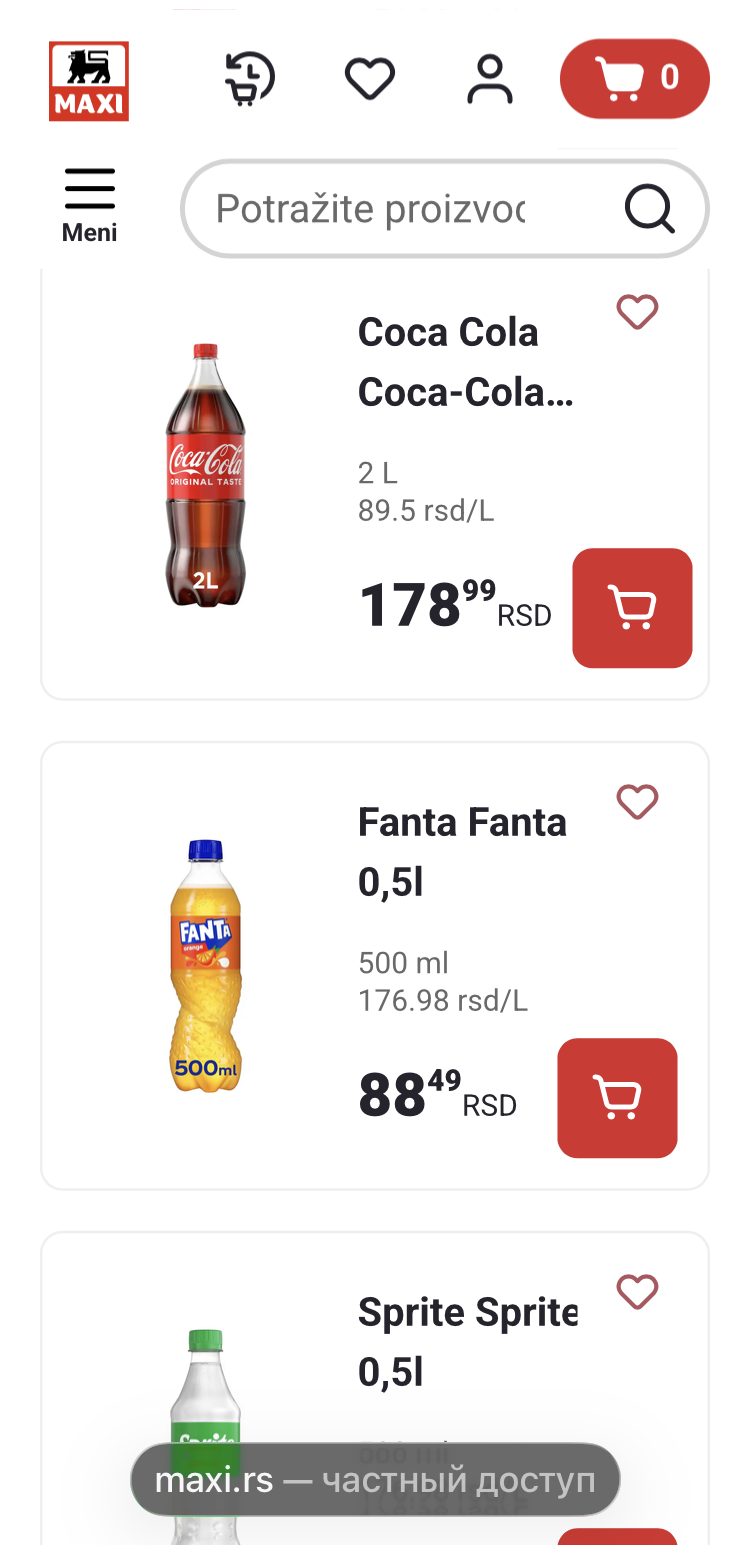Image resolution: width=730 pixels, height=1545 pixels.
Task: Add Coca Cola 2 L to favorites
Action: click(637, 313)
